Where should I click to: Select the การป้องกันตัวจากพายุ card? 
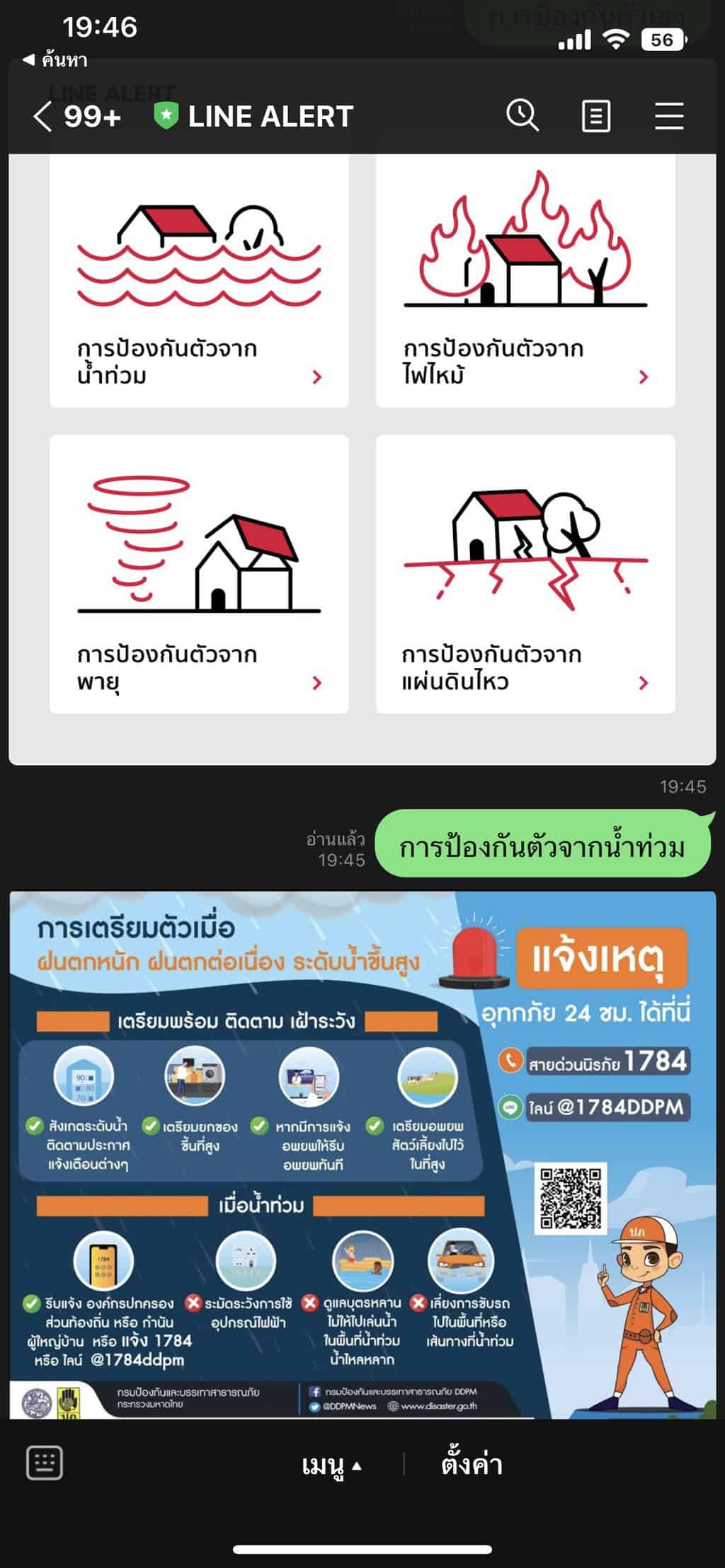click(199, 574)
